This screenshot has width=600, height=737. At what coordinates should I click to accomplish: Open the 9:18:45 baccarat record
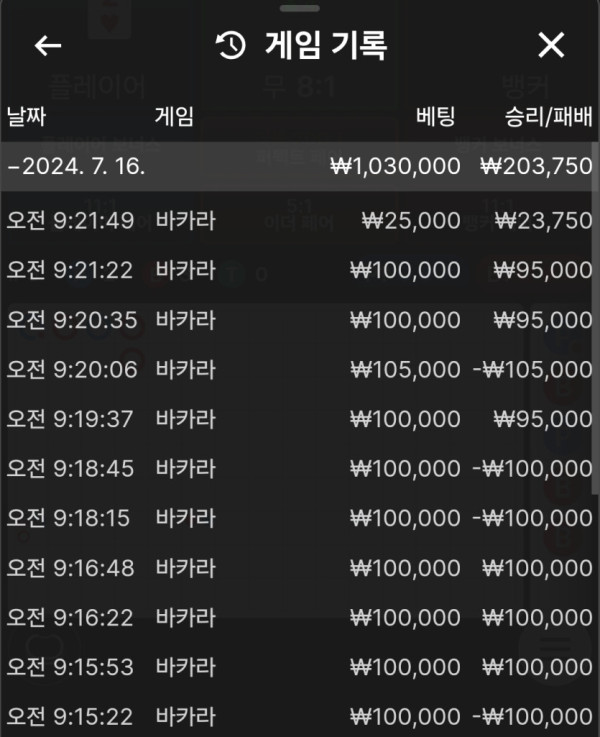pos(299,469)
